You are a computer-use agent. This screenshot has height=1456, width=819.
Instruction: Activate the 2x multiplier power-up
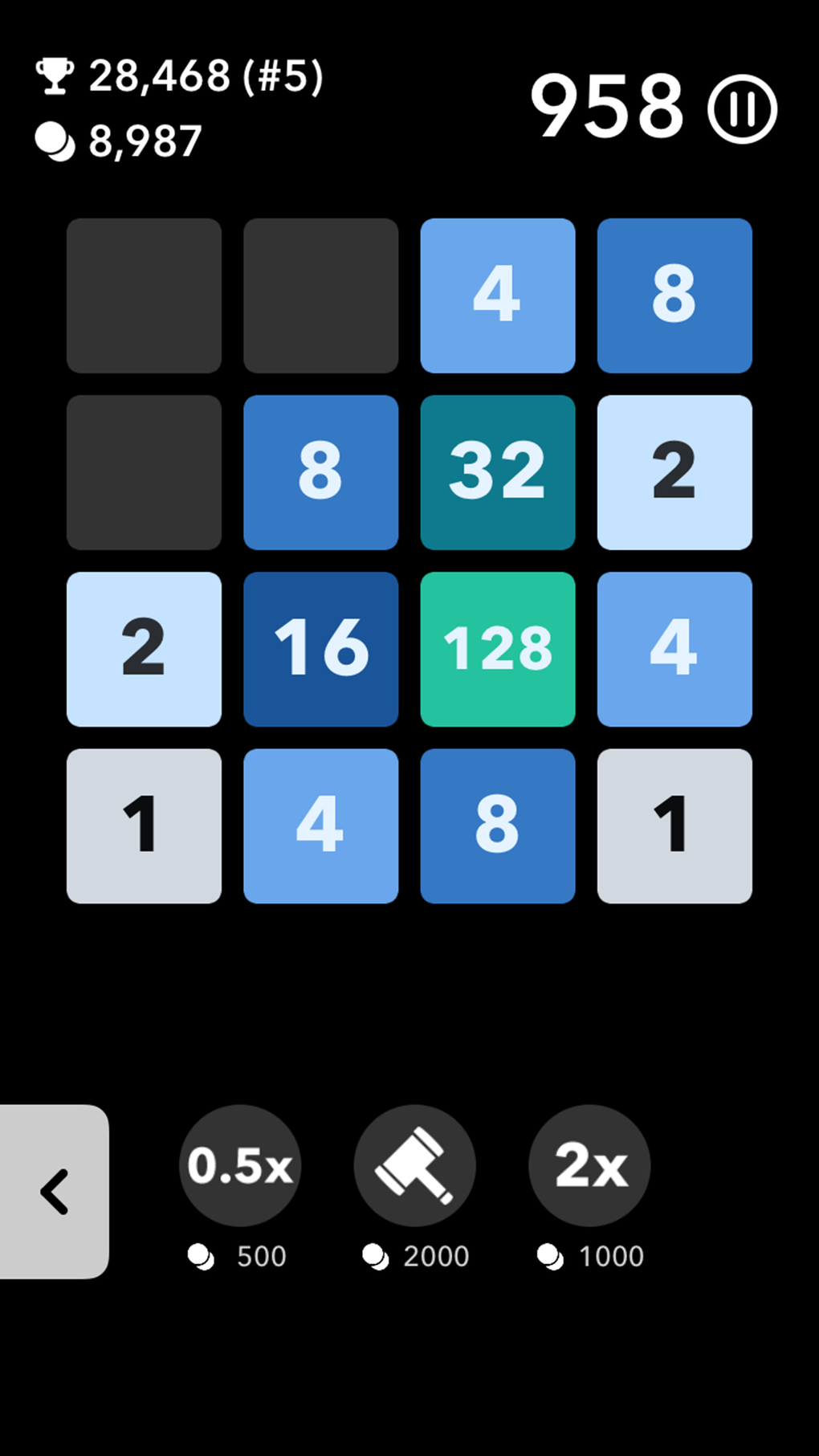click(589, 1165)
